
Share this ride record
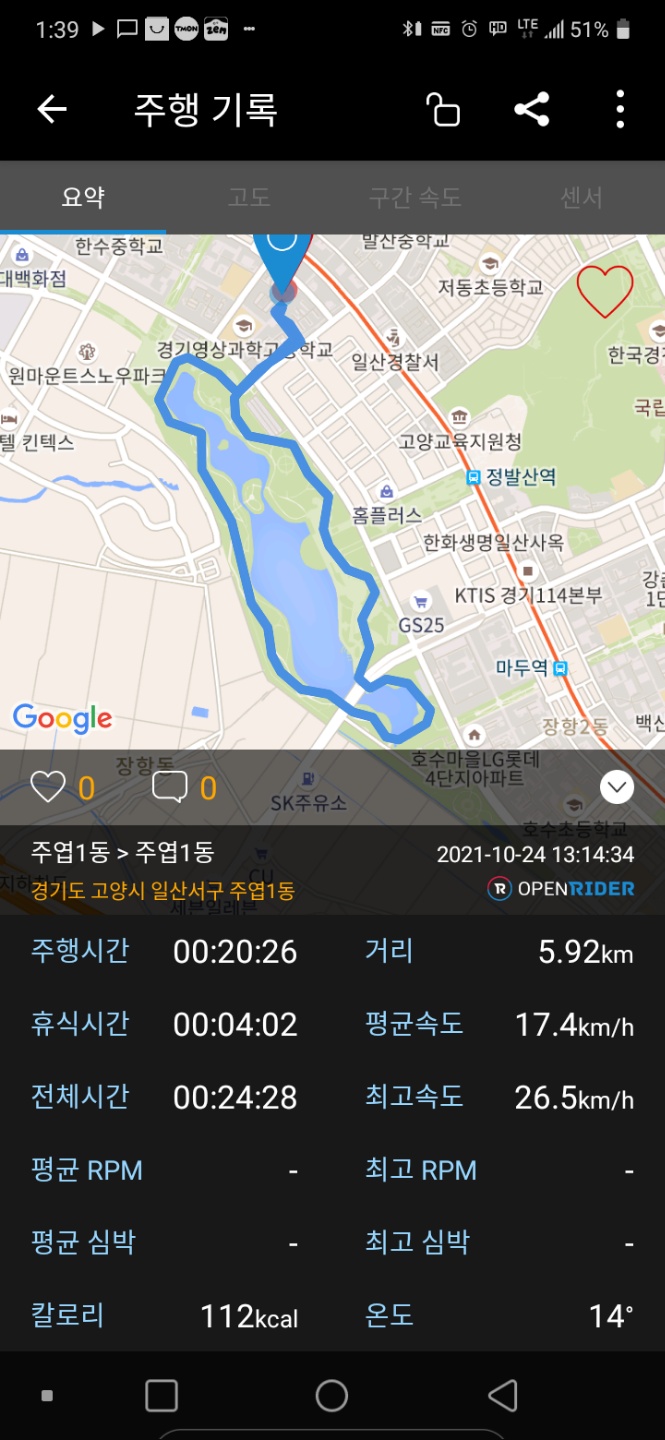[x=532, y=109]
